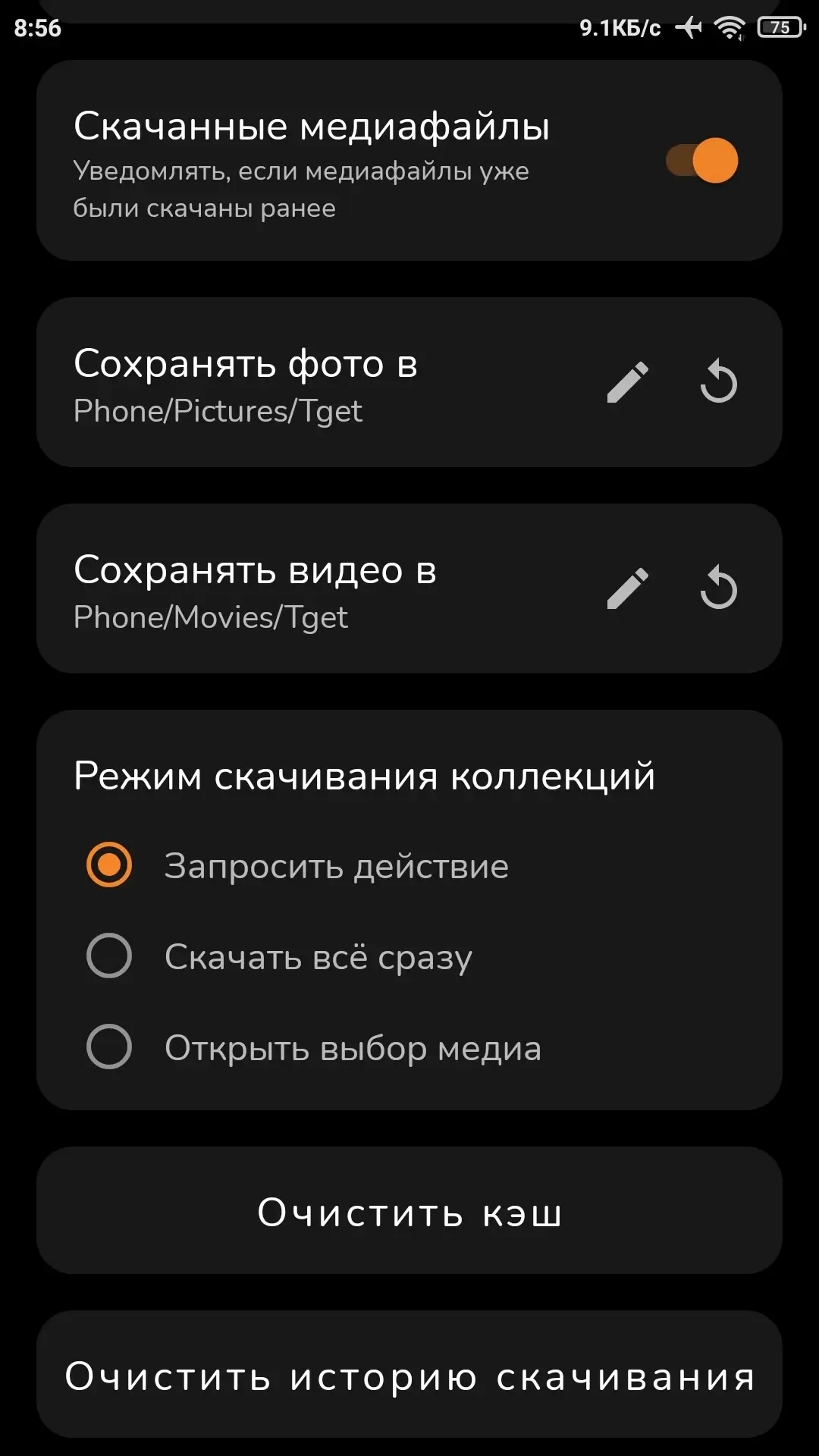Reset the video save path to default
This screenshot has height=1456, width=819.
click(x=718, y=588)
